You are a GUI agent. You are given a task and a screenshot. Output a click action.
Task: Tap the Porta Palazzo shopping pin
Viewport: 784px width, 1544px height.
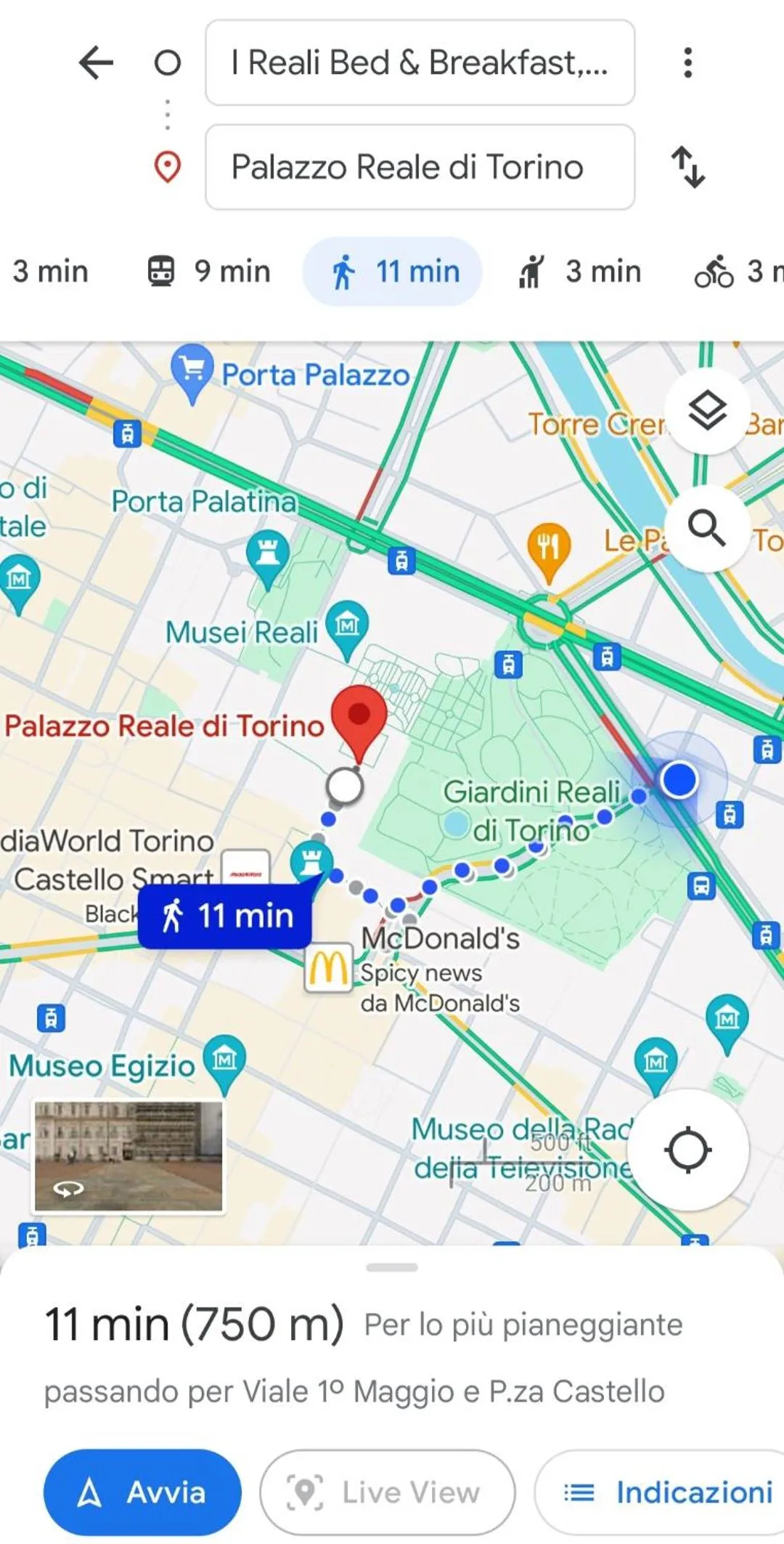[192, 370]
